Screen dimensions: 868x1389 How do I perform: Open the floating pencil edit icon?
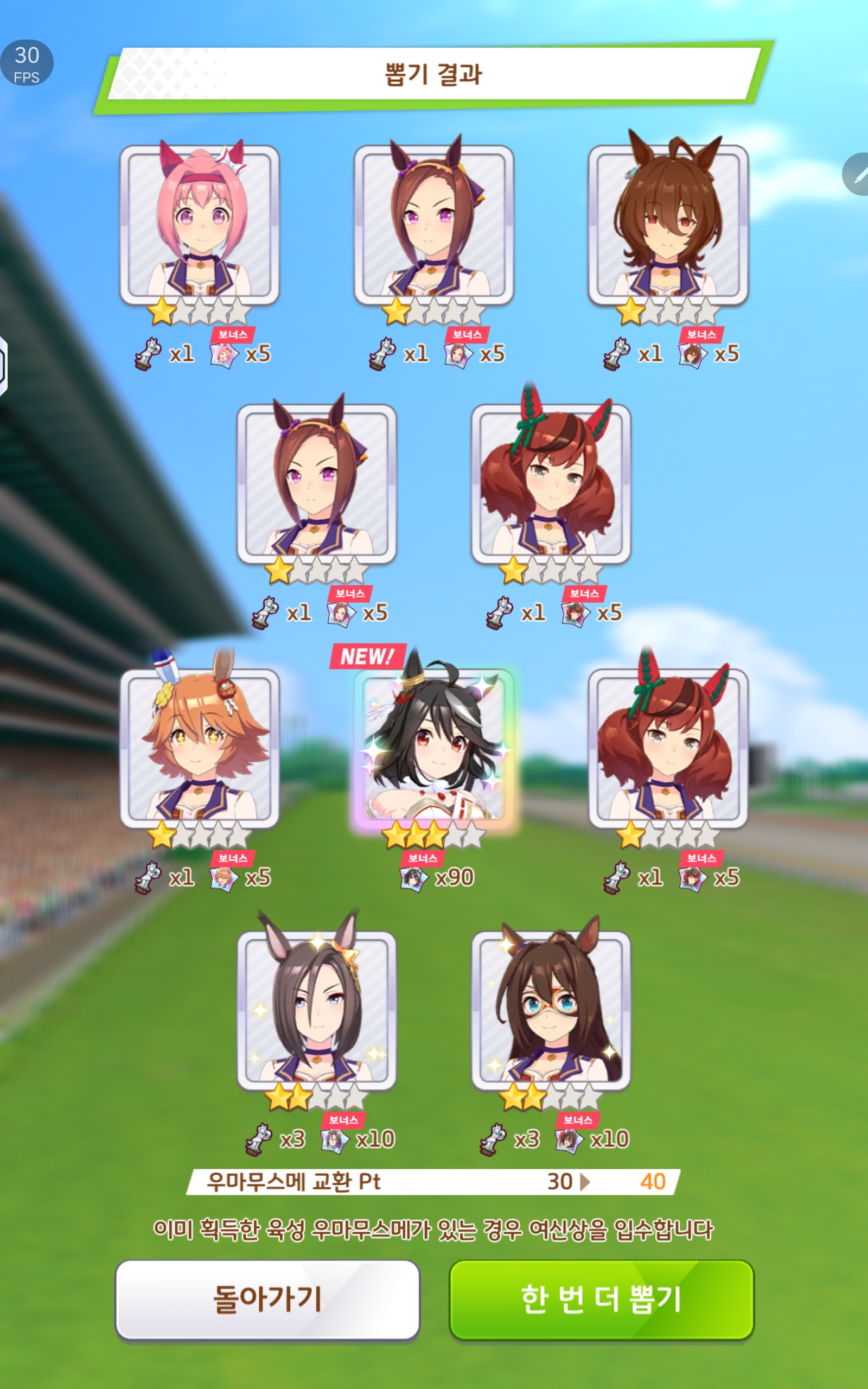pos(858,175)
